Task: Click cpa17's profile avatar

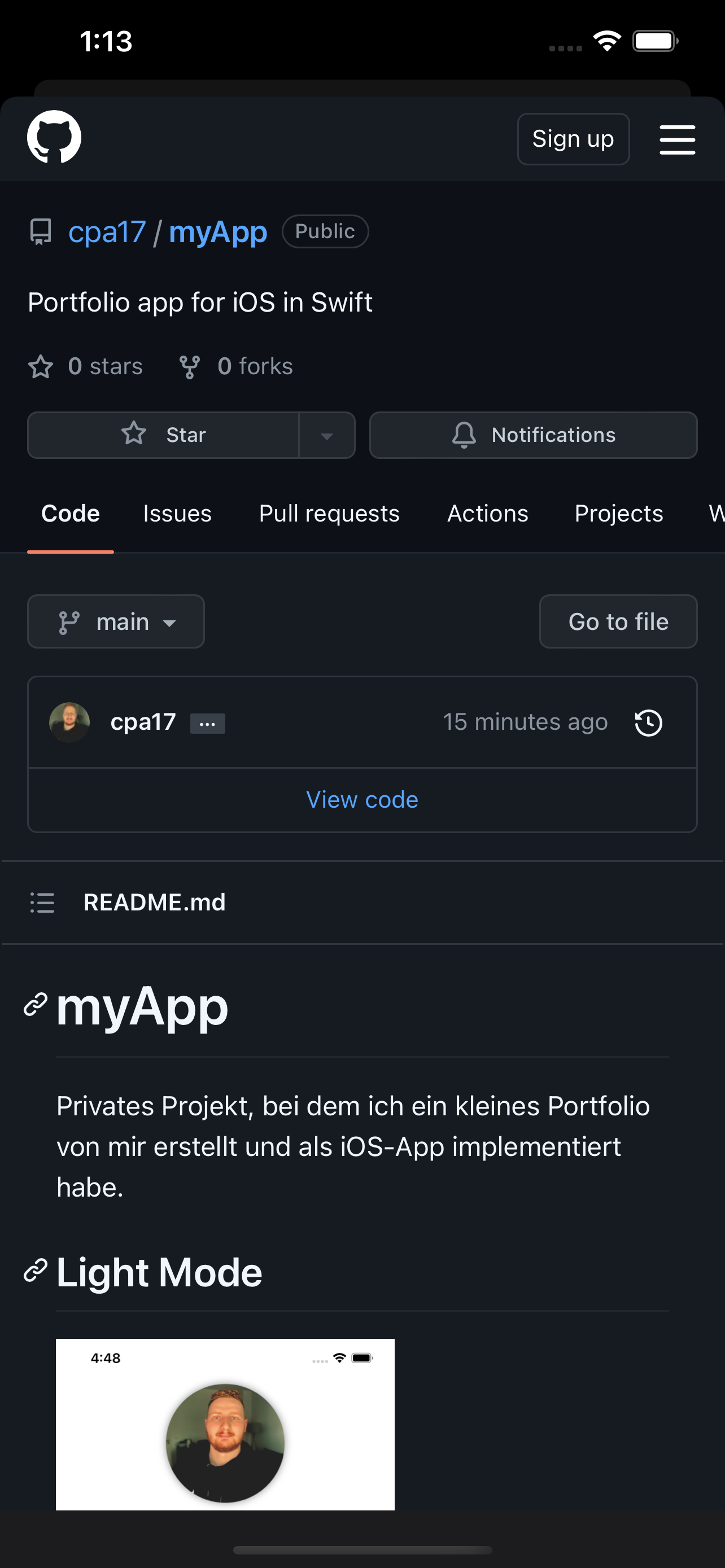Action: point(69,722)
